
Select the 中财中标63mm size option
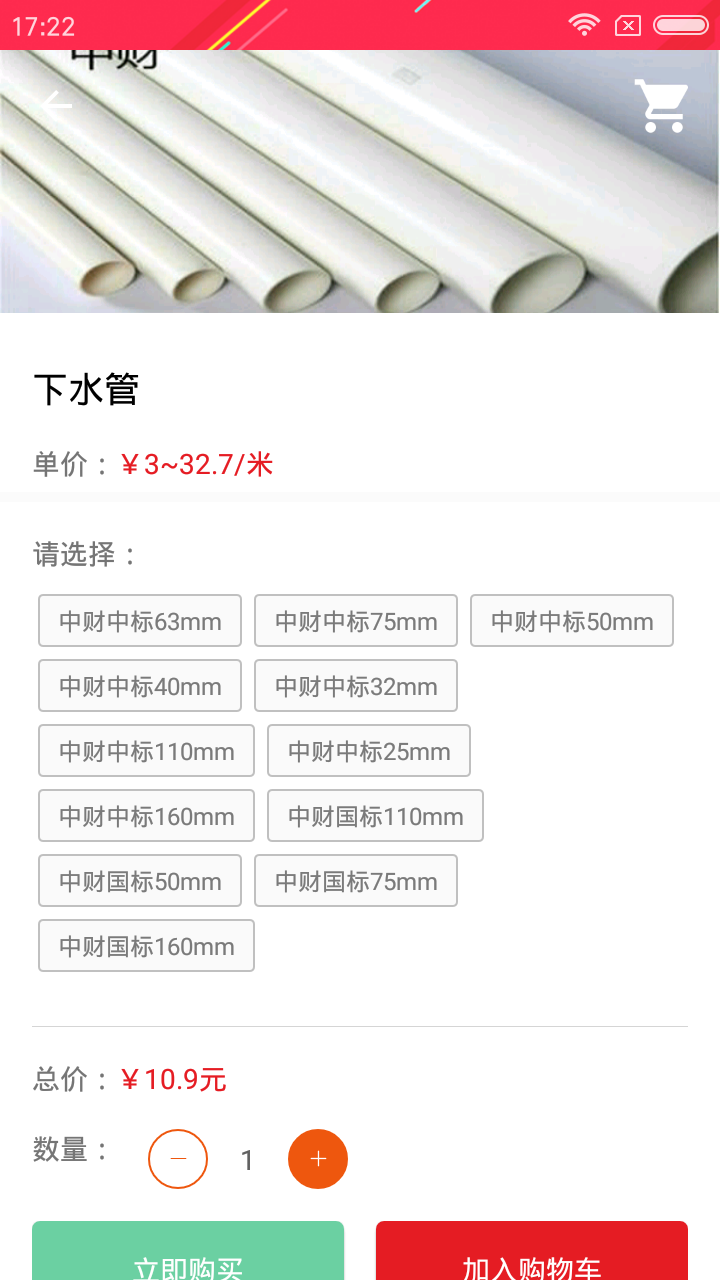pyautogui.click(x=139, y=620)
